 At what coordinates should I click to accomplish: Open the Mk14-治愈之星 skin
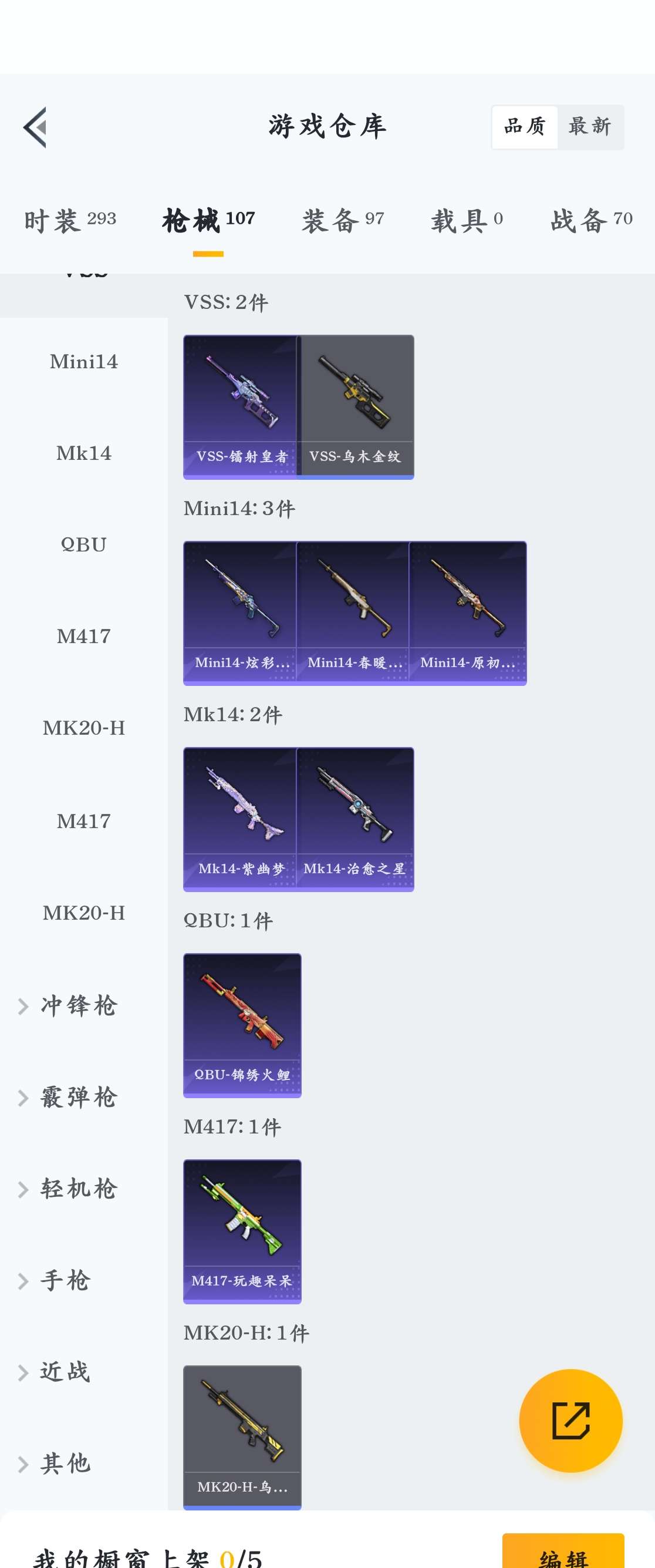point(355,819)
